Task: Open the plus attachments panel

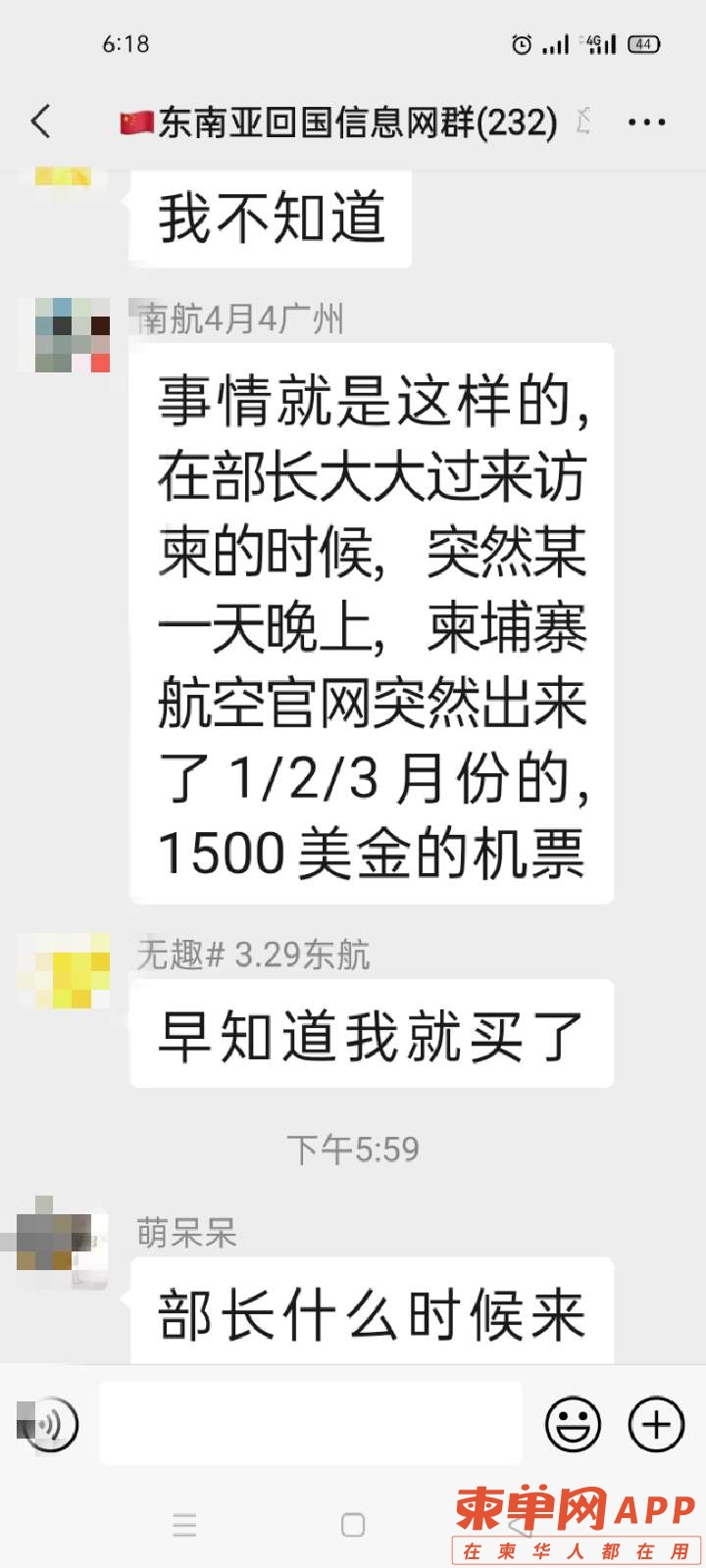Action: tap(655, 1424)
